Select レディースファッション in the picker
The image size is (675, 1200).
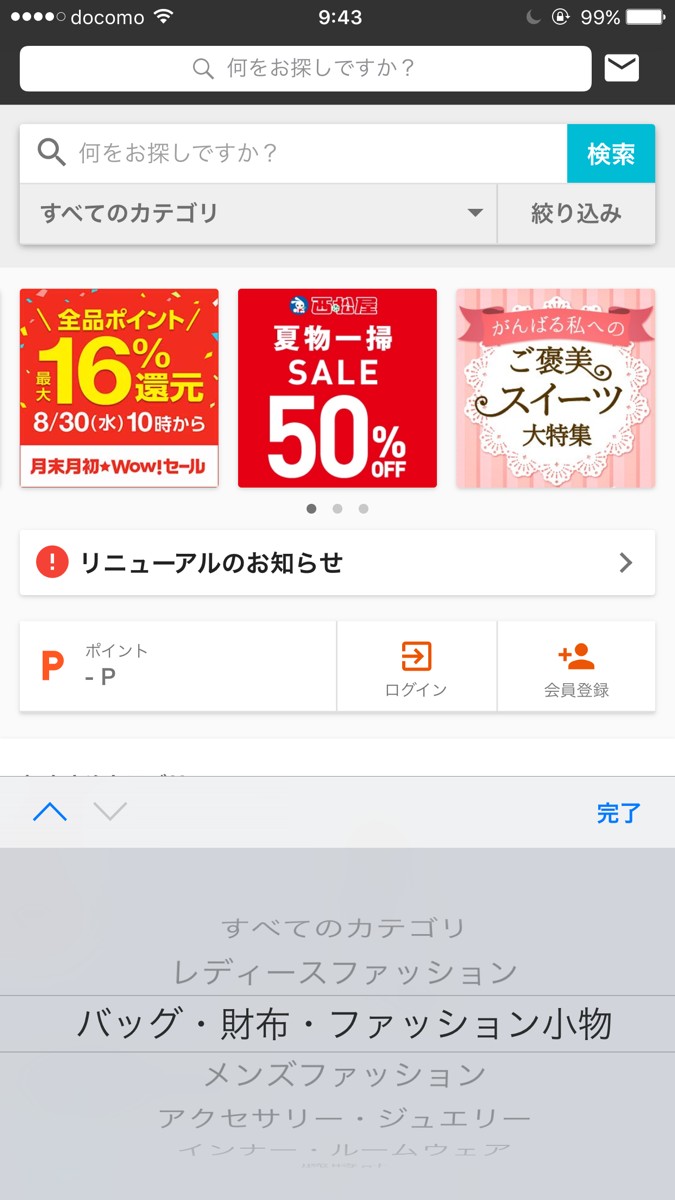pos(345,972)
